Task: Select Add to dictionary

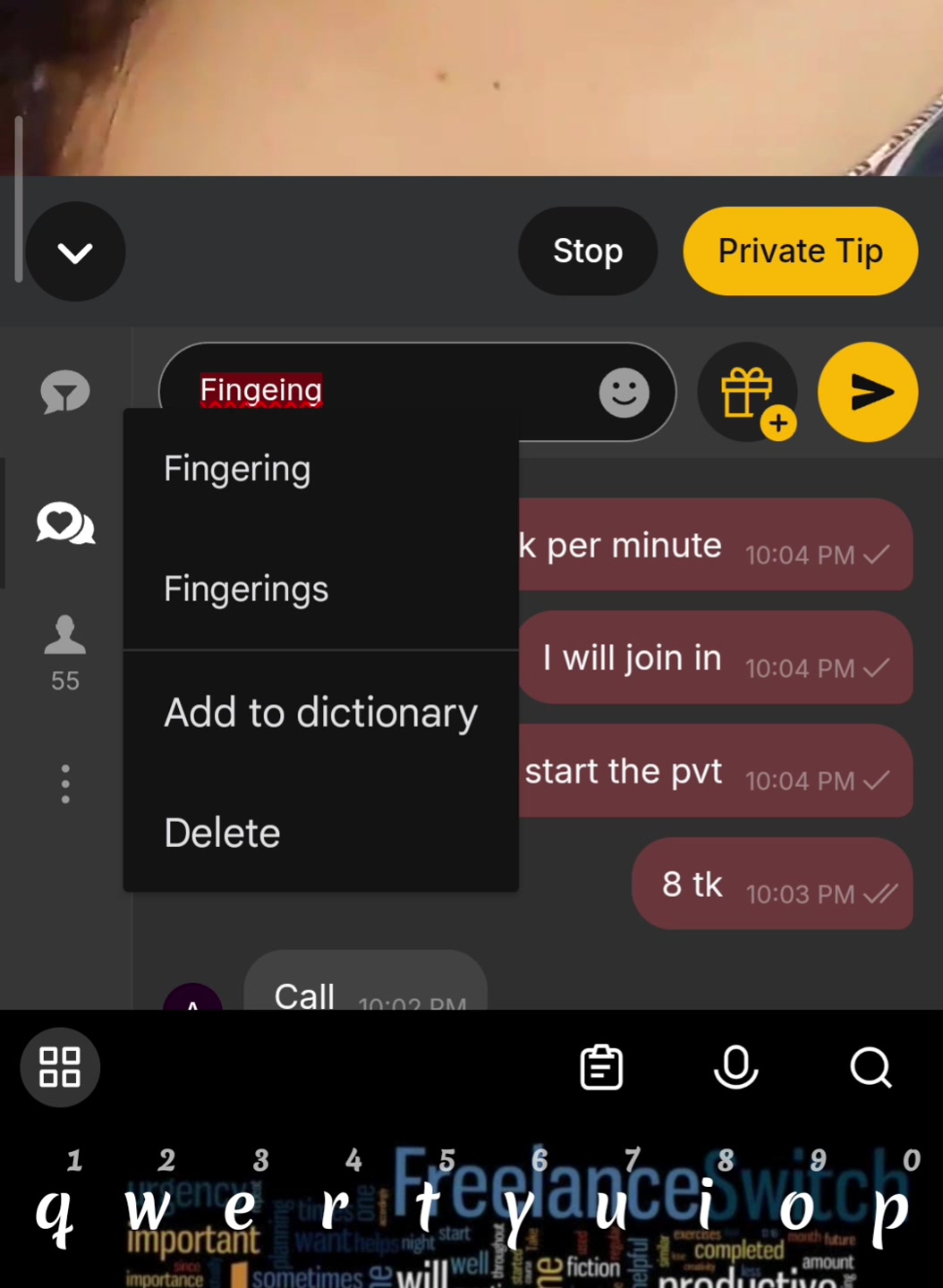Action: [320, 713]
